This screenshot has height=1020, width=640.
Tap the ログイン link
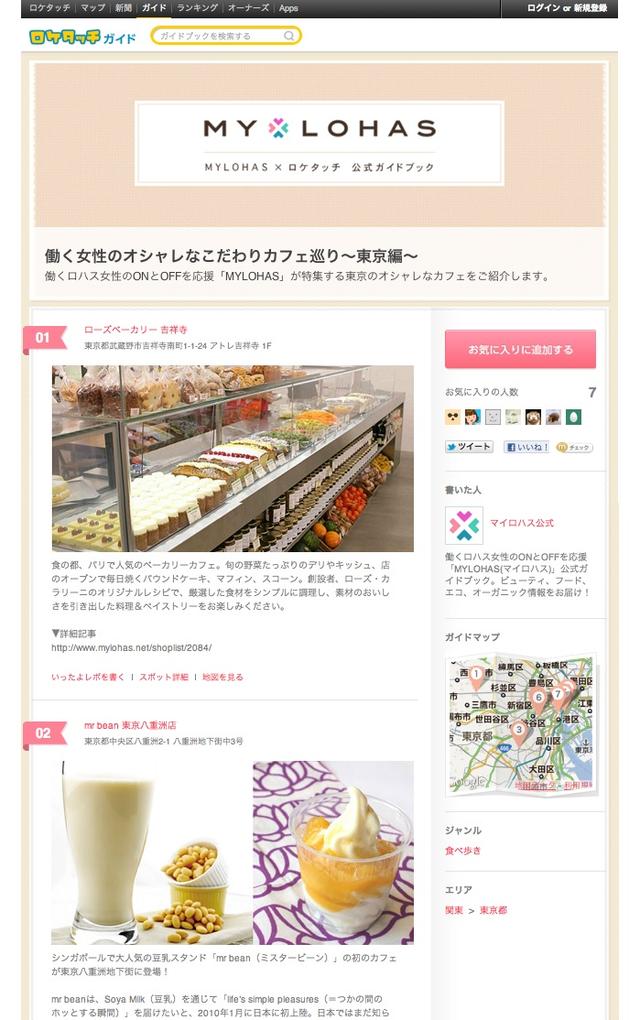point(543,8)
